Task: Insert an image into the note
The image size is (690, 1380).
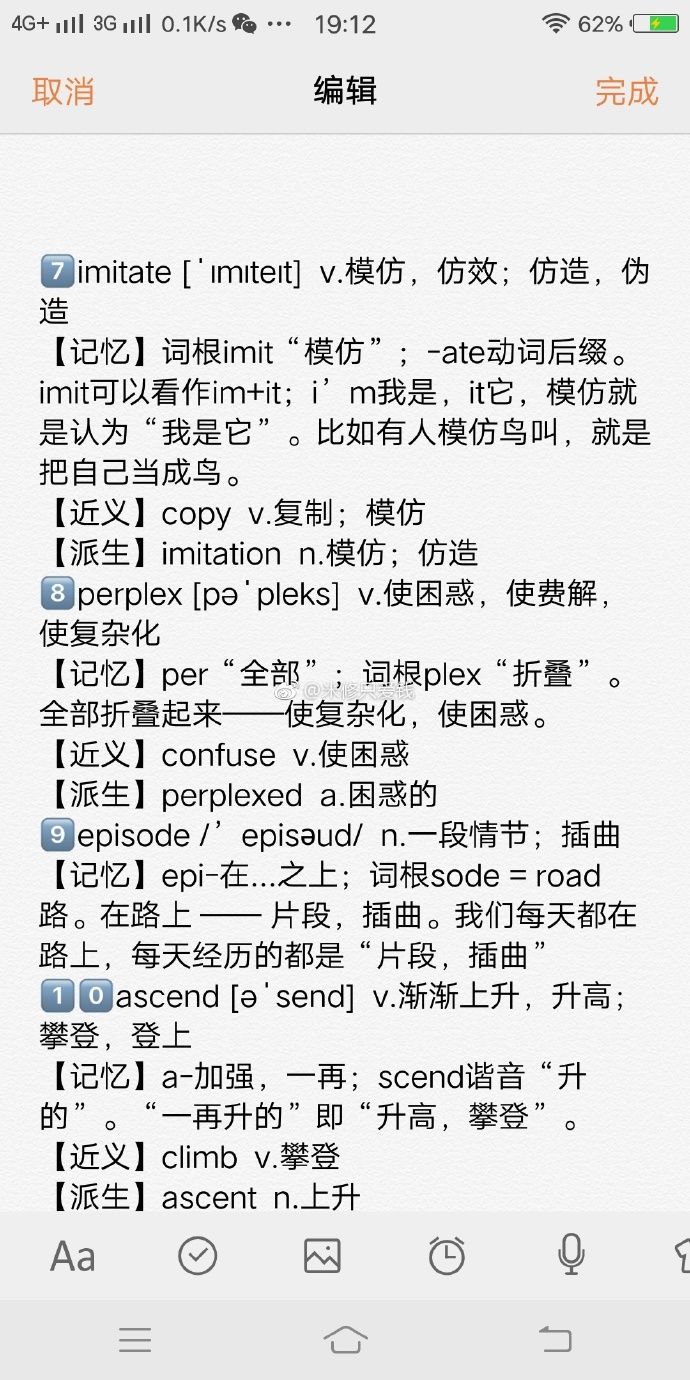Action: [x=322, y=1256]
